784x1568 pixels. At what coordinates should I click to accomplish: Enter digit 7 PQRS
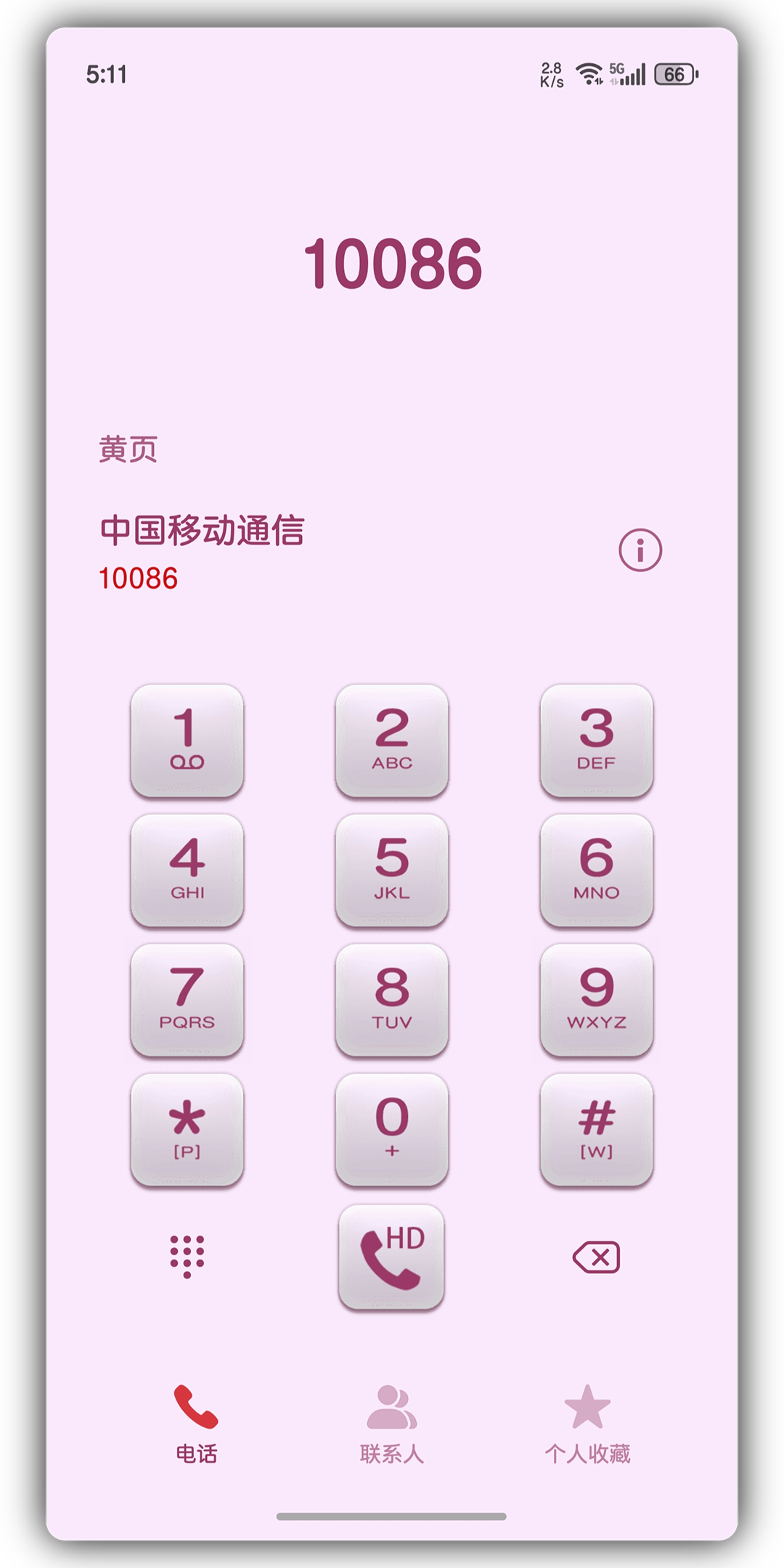187,1000
